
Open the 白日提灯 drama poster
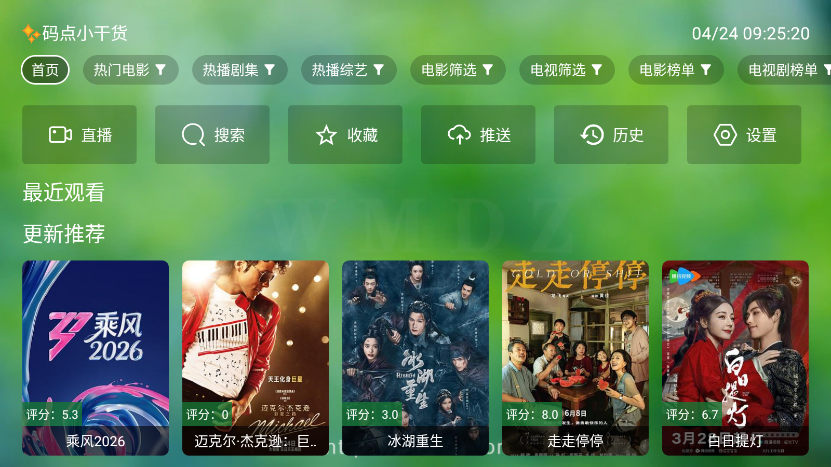(x=735, y=357)
